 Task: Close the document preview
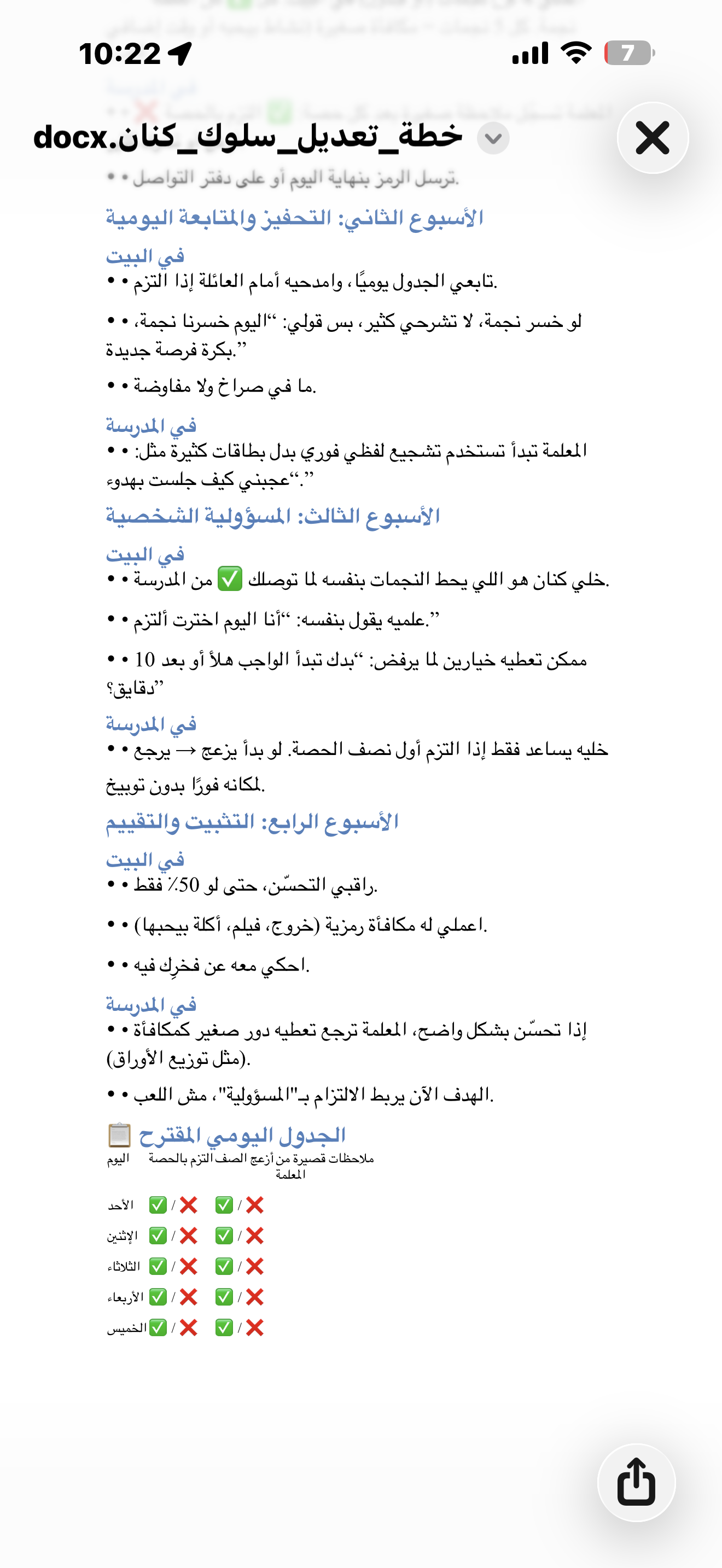pyautogui.click(x=653, y=138)
